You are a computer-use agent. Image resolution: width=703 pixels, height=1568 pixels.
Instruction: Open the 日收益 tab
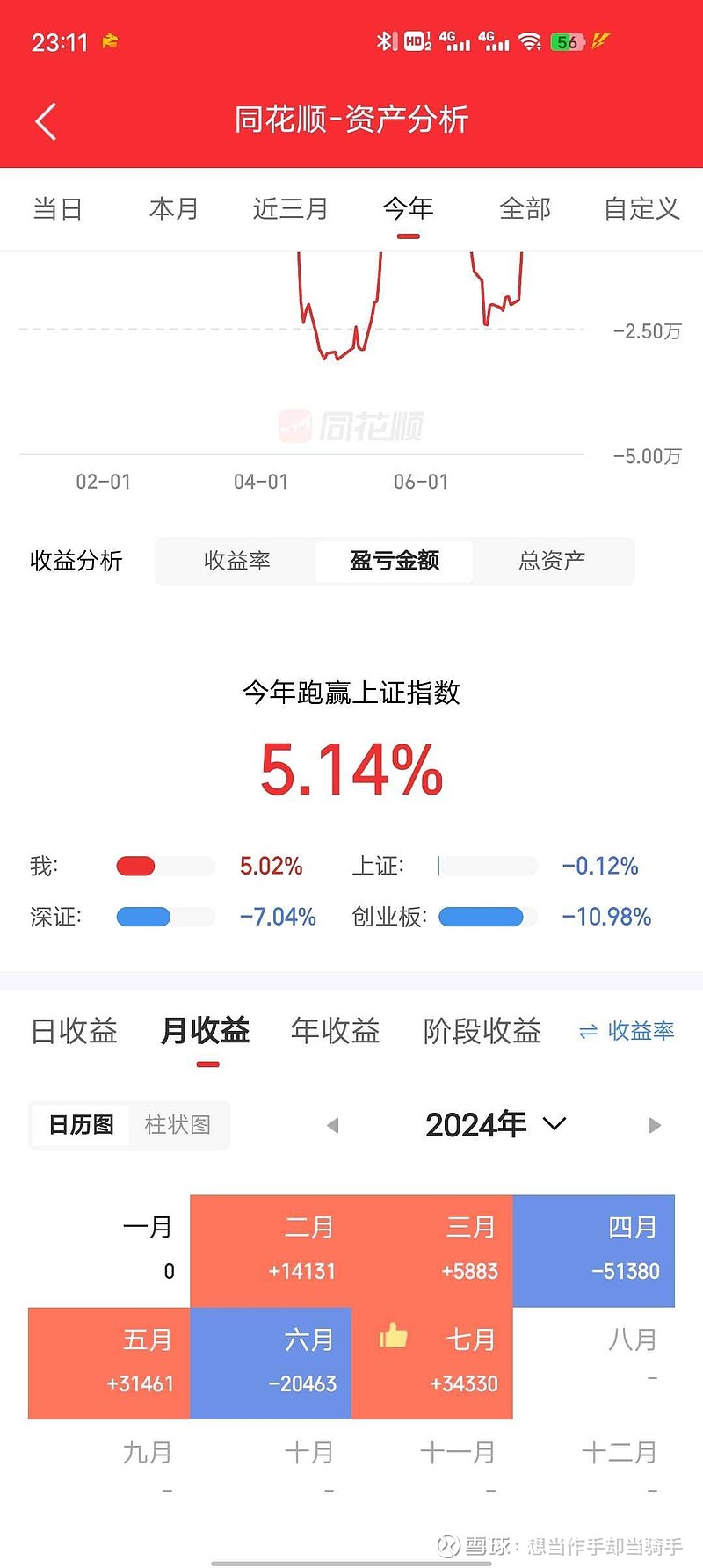(x=75, y=1031)
